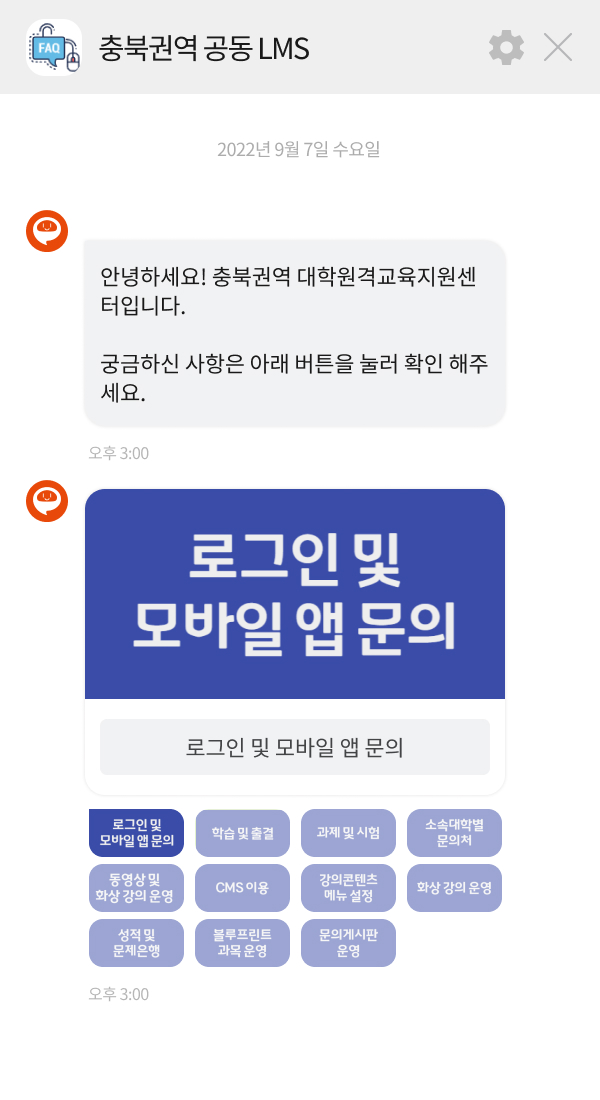Select the 학습 및 출결 chip
This screenshot has width=600, height=1100.
243,833
